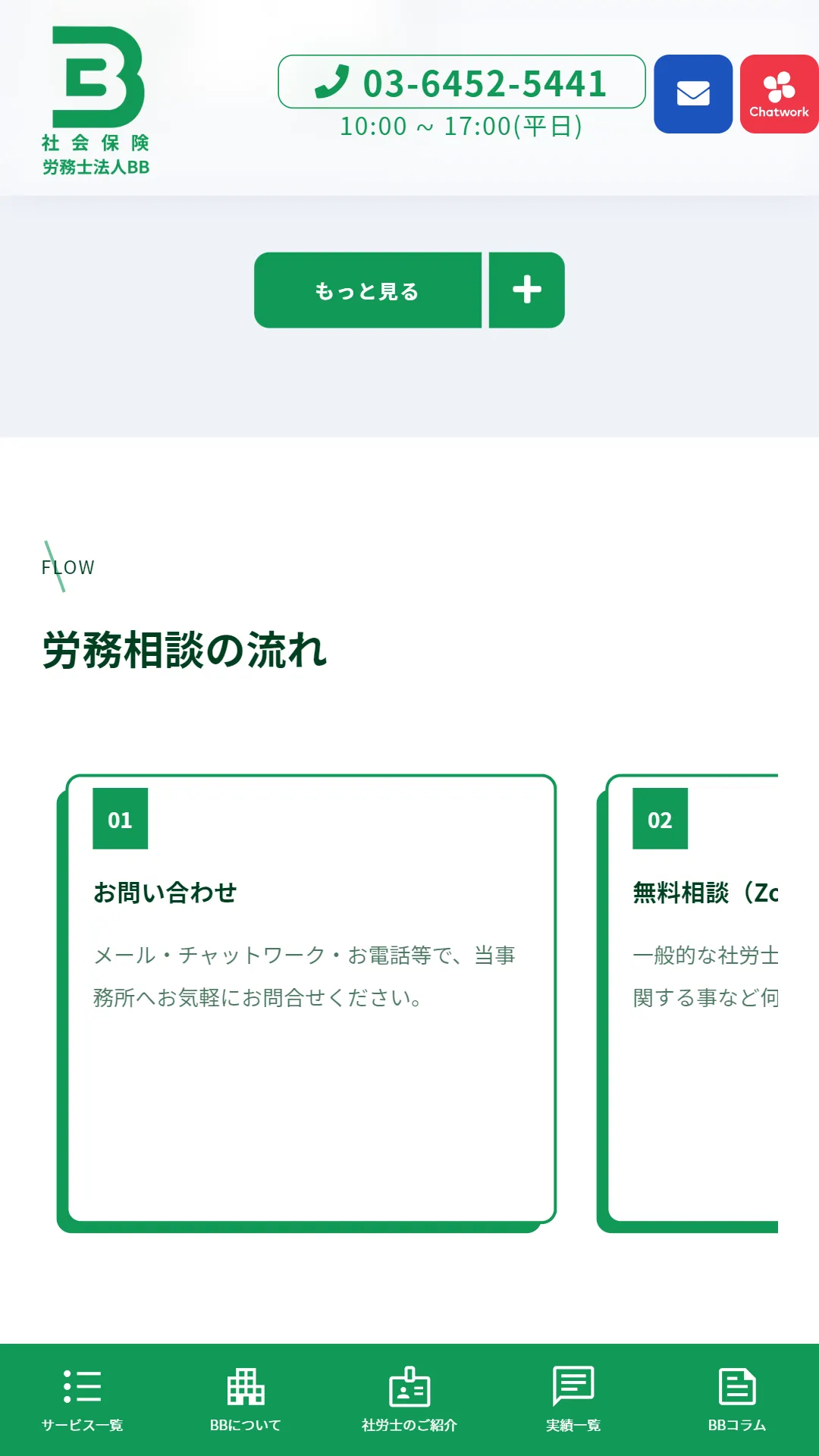Open 社労士のご紹介 in the bottom navigation
819x1456 pixels.
409,1400
